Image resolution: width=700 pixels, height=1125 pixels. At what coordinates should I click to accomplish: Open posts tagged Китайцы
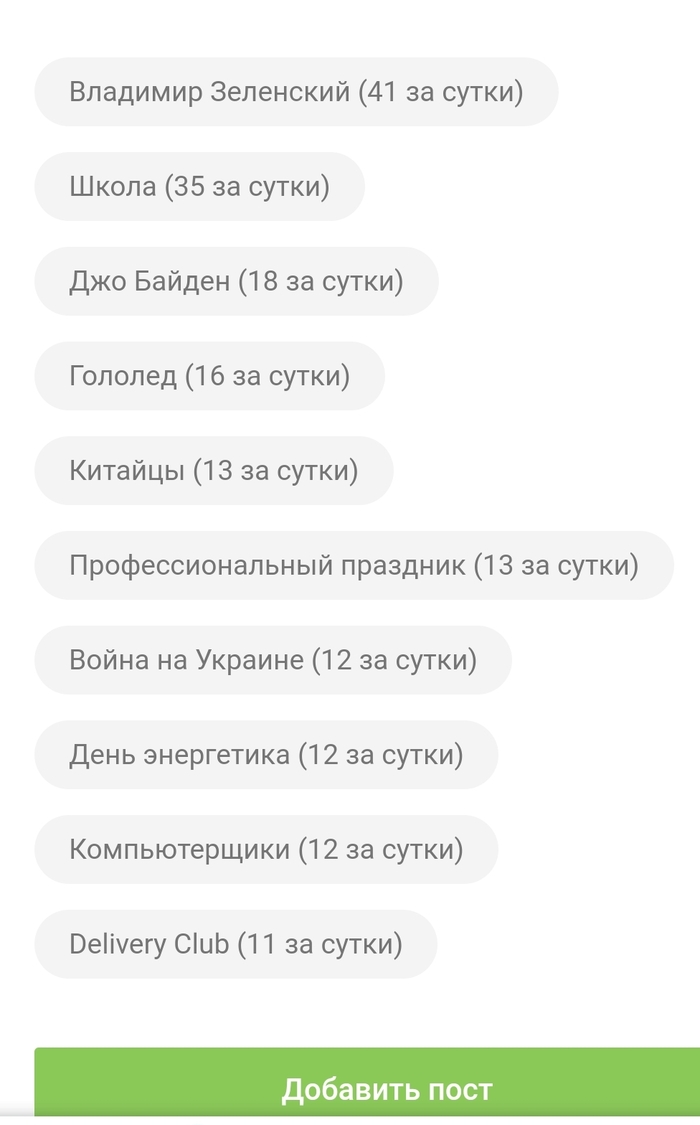[213, 470]
